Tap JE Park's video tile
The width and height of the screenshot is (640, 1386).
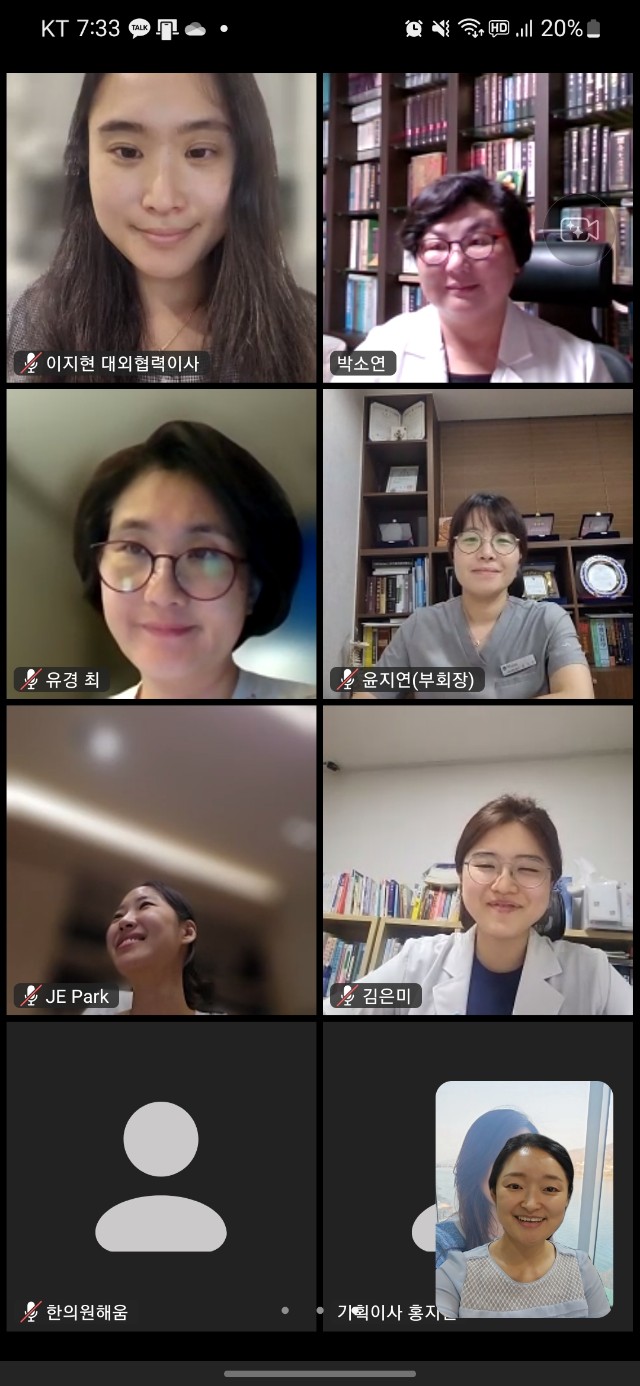pyautogui.click(x=161, y=860)
